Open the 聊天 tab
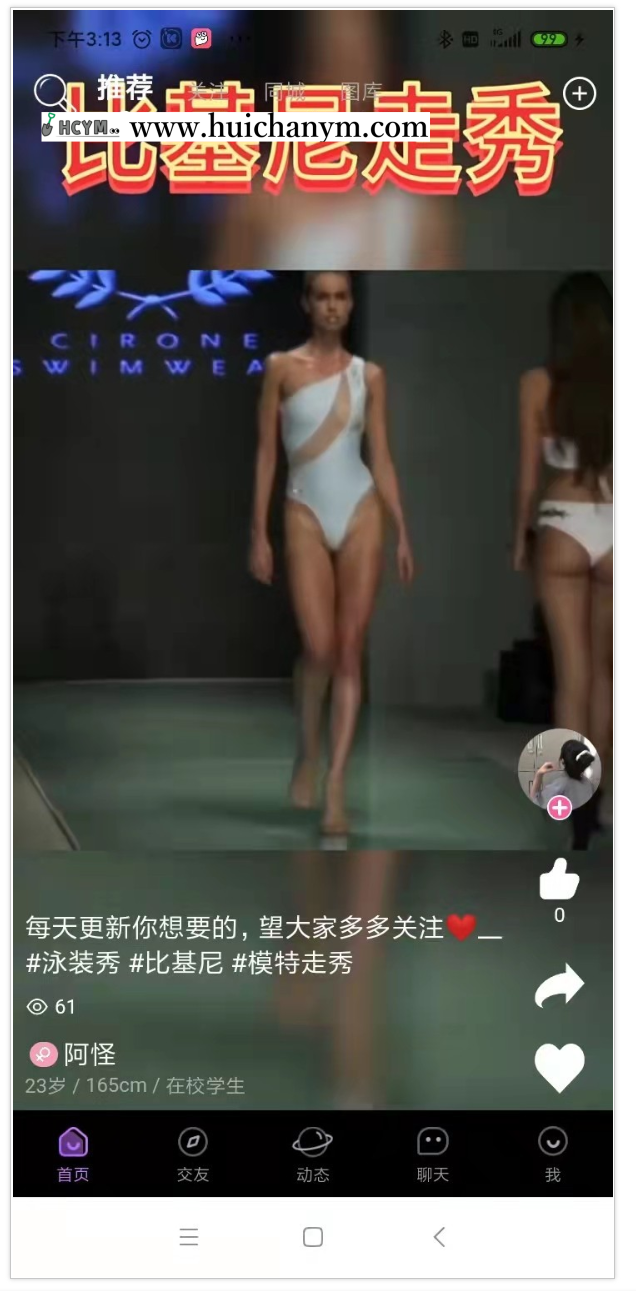Viewport: 636px width, 1291px height. [433, 1153]
